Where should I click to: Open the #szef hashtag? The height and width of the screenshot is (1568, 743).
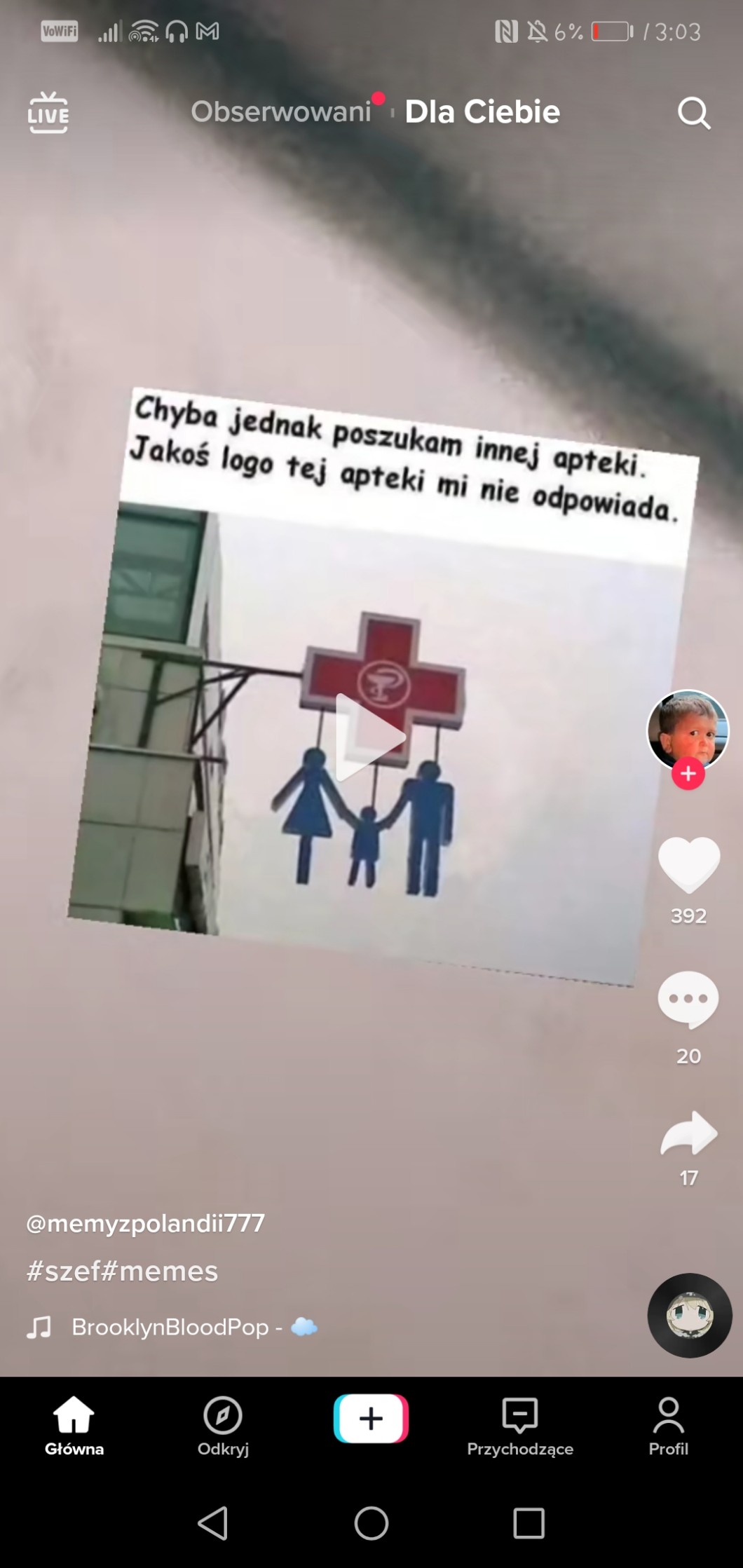pos(63,1271)
